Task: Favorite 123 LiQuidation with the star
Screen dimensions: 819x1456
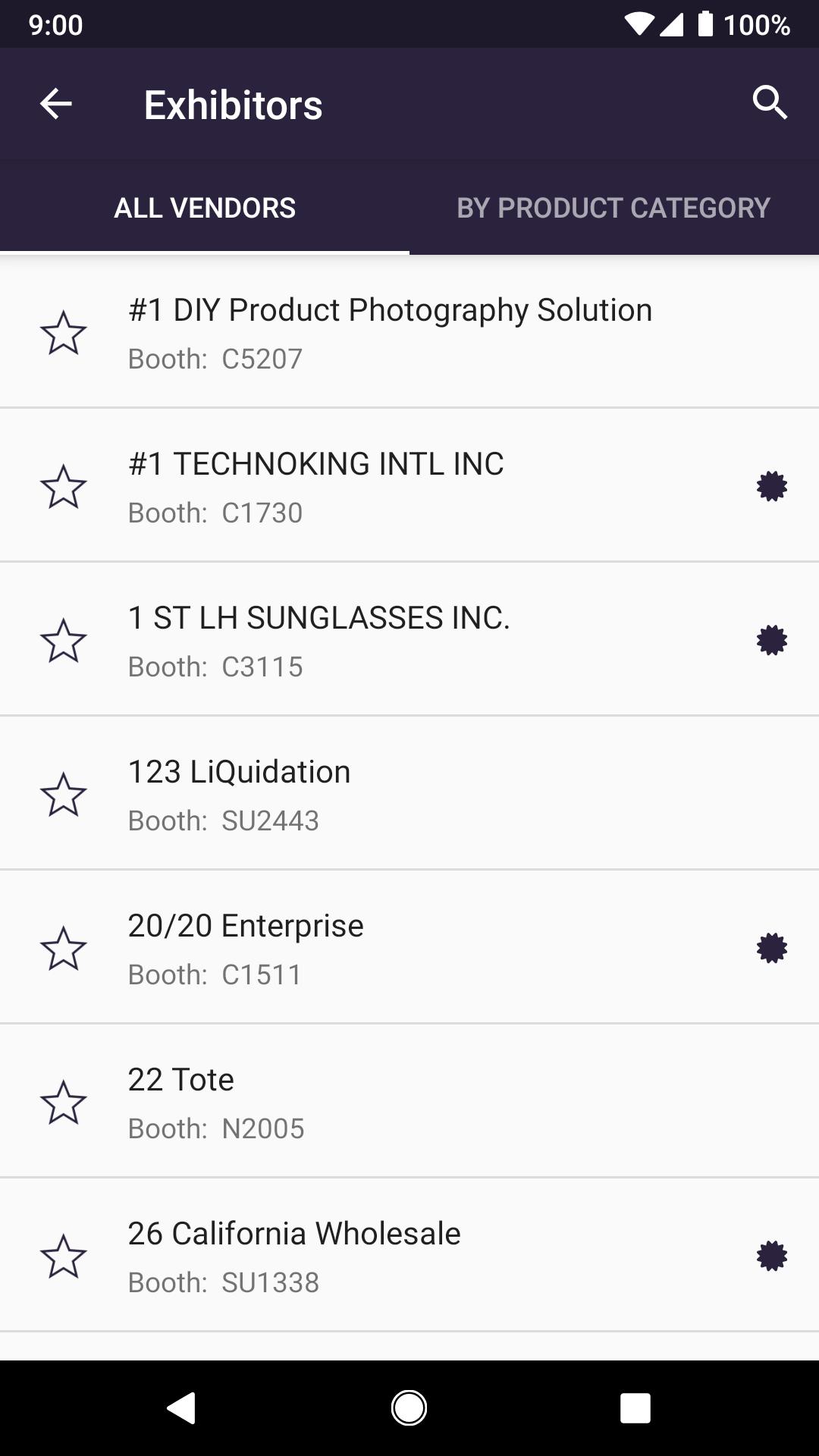Action: coord(63,795)
